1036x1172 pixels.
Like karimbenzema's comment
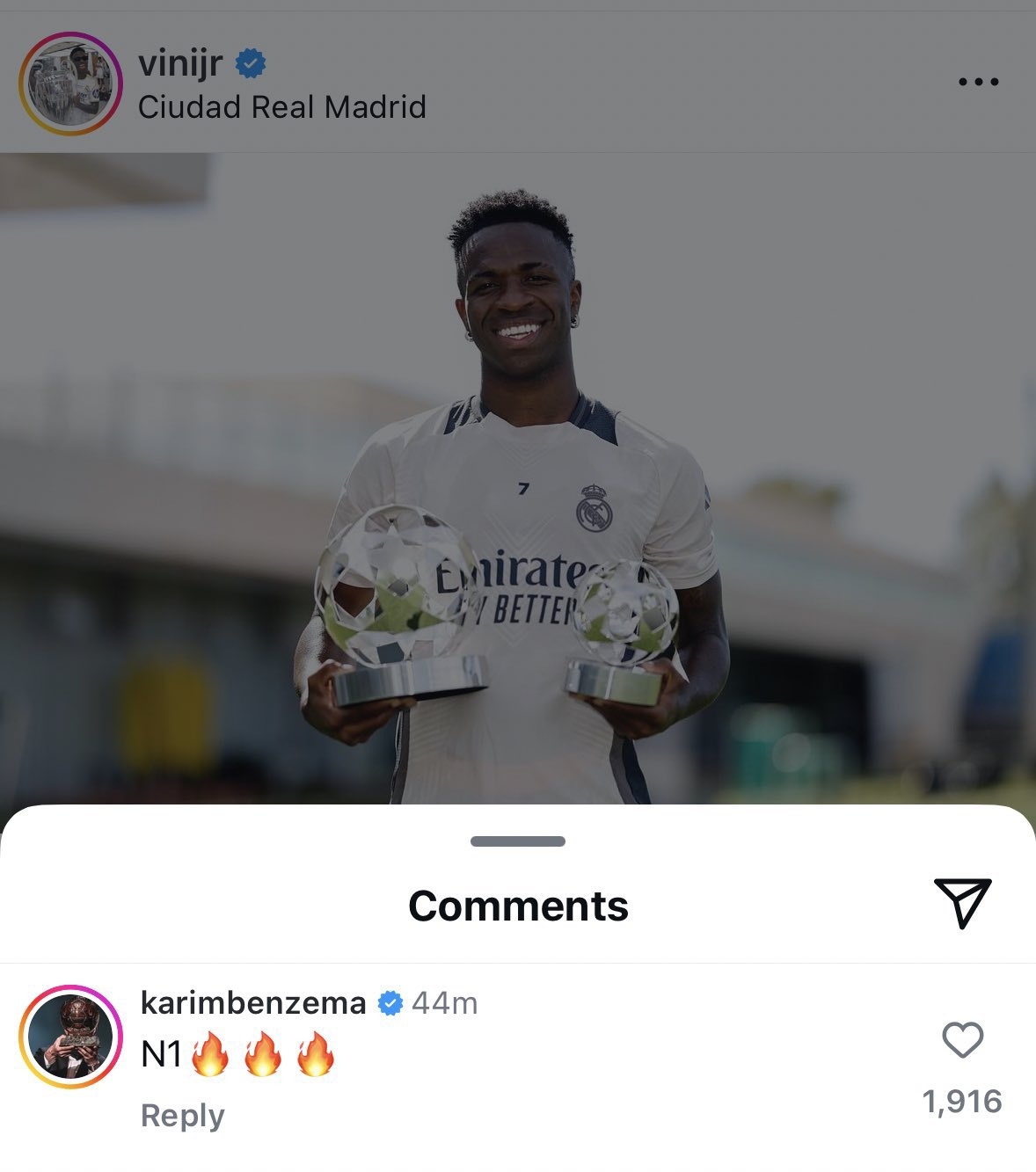(962, 1040)
